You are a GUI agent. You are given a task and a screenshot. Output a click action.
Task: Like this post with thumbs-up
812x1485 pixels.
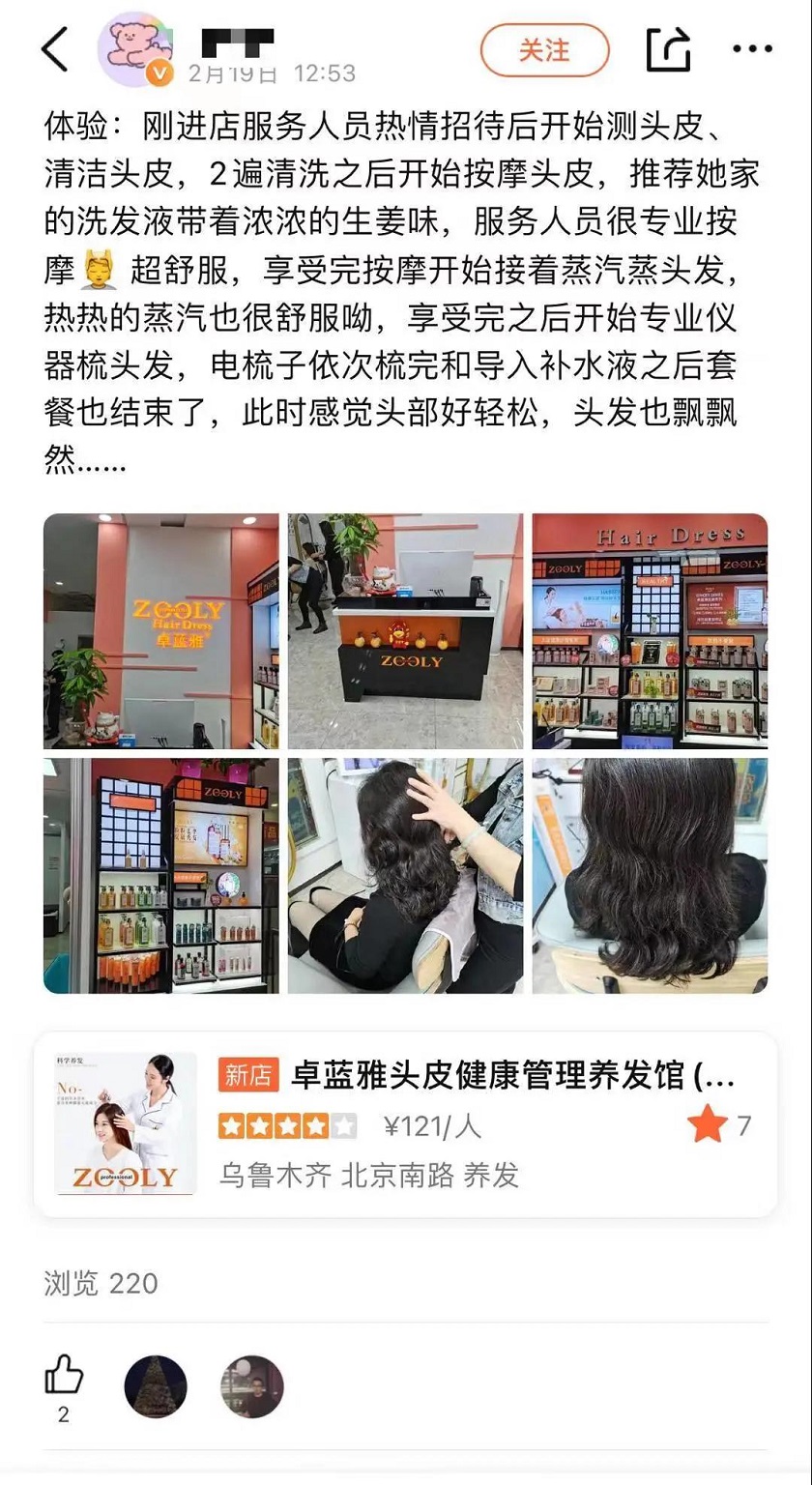tap(64, 1376)
